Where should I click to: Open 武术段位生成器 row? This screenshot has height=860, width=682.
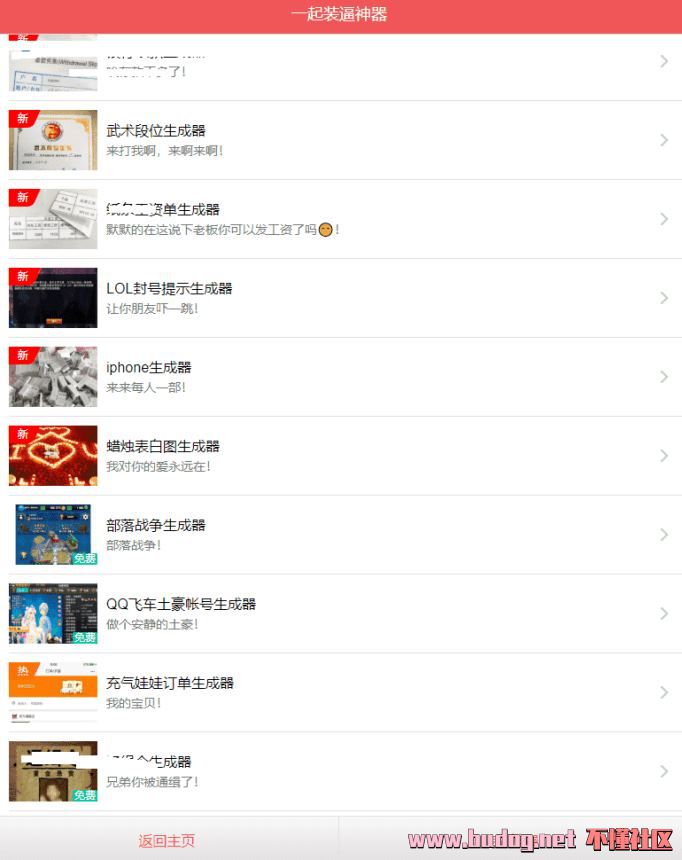coord(340,140)
